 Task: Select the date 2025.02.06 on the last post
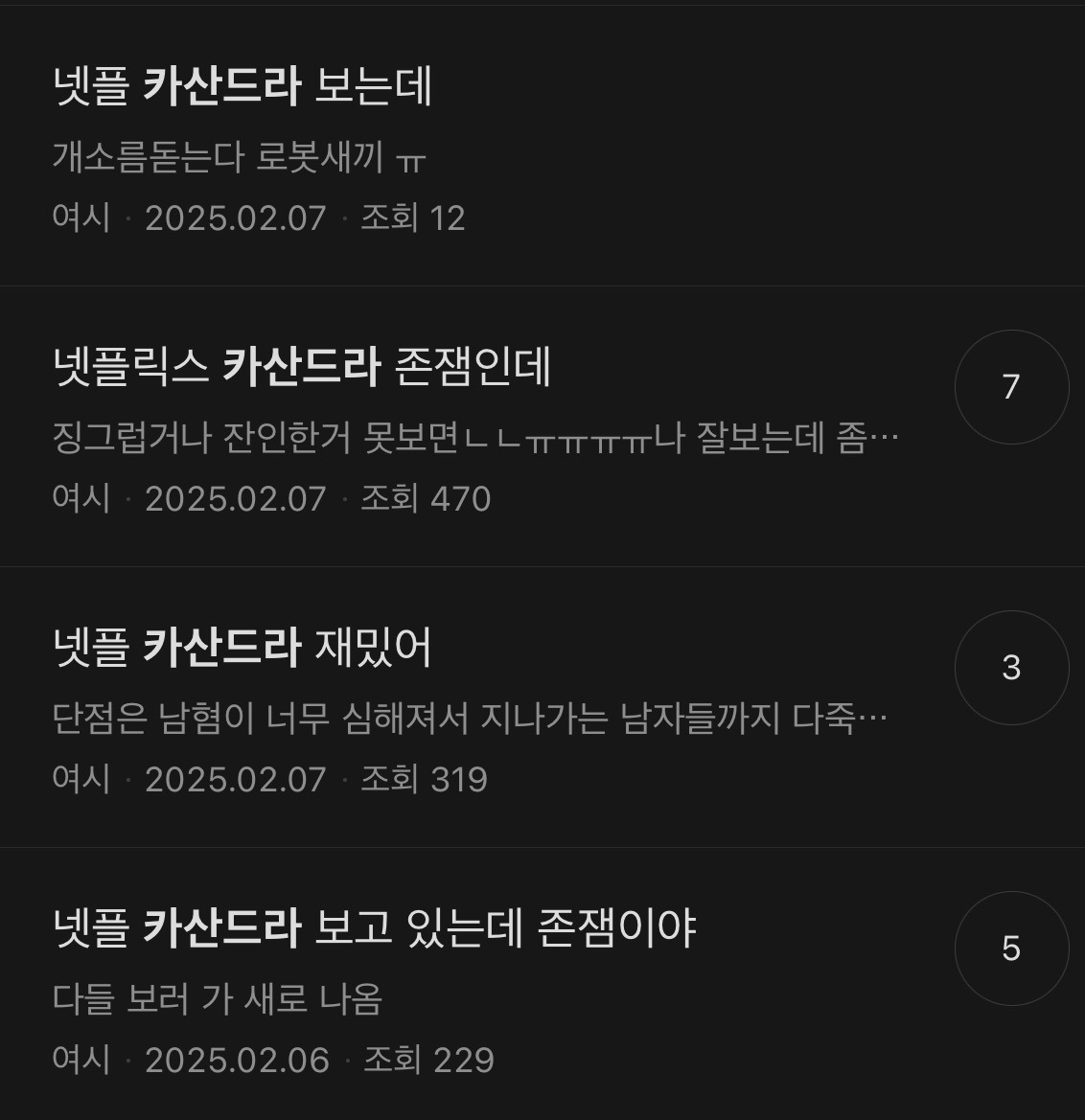236,1060
